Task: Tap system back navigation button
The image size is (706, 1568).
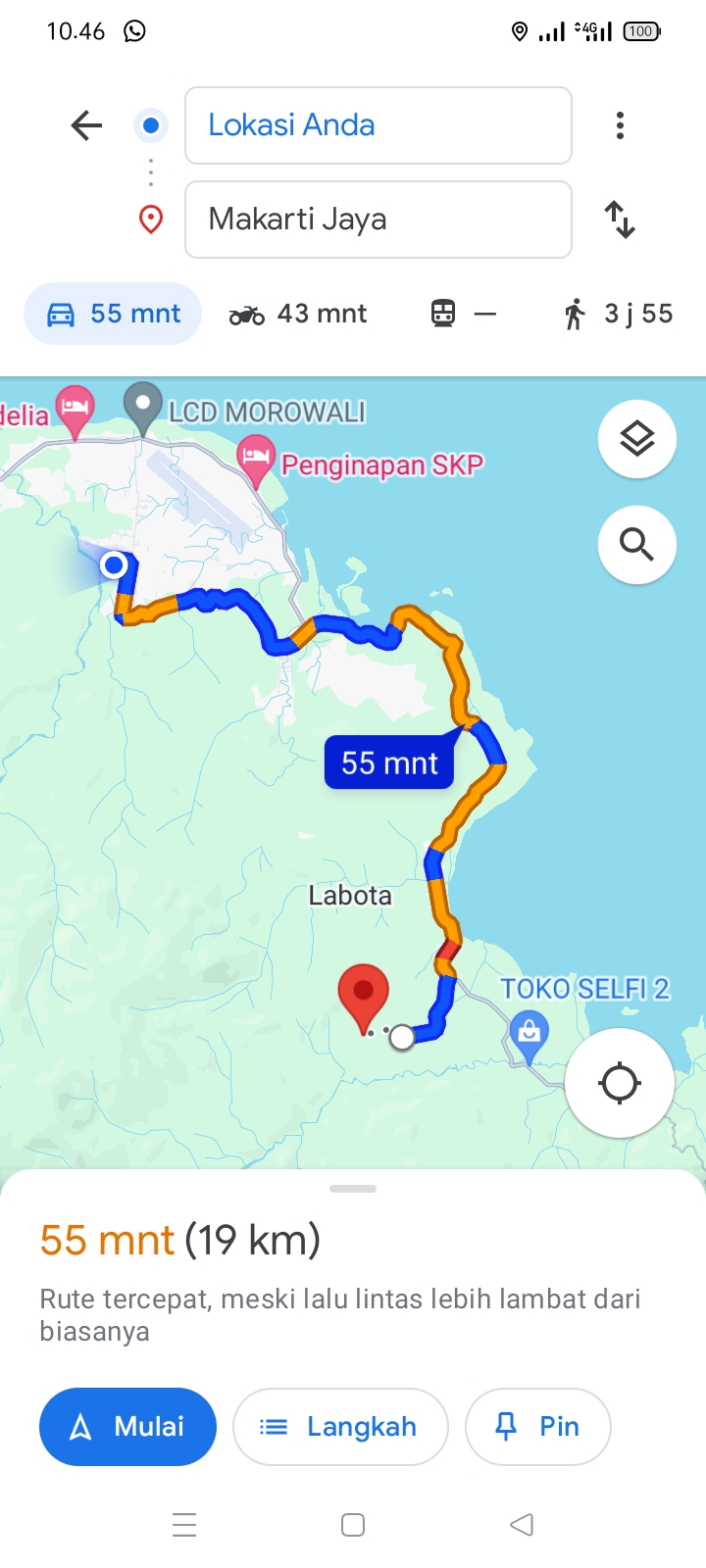Action: click(522, 1525)
